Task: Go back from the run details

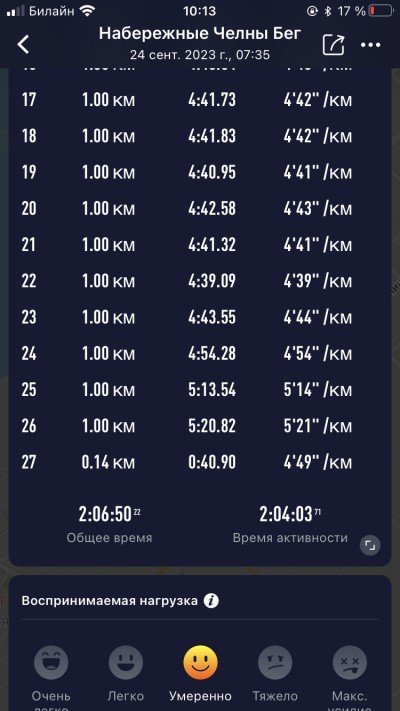Action: 23,44
